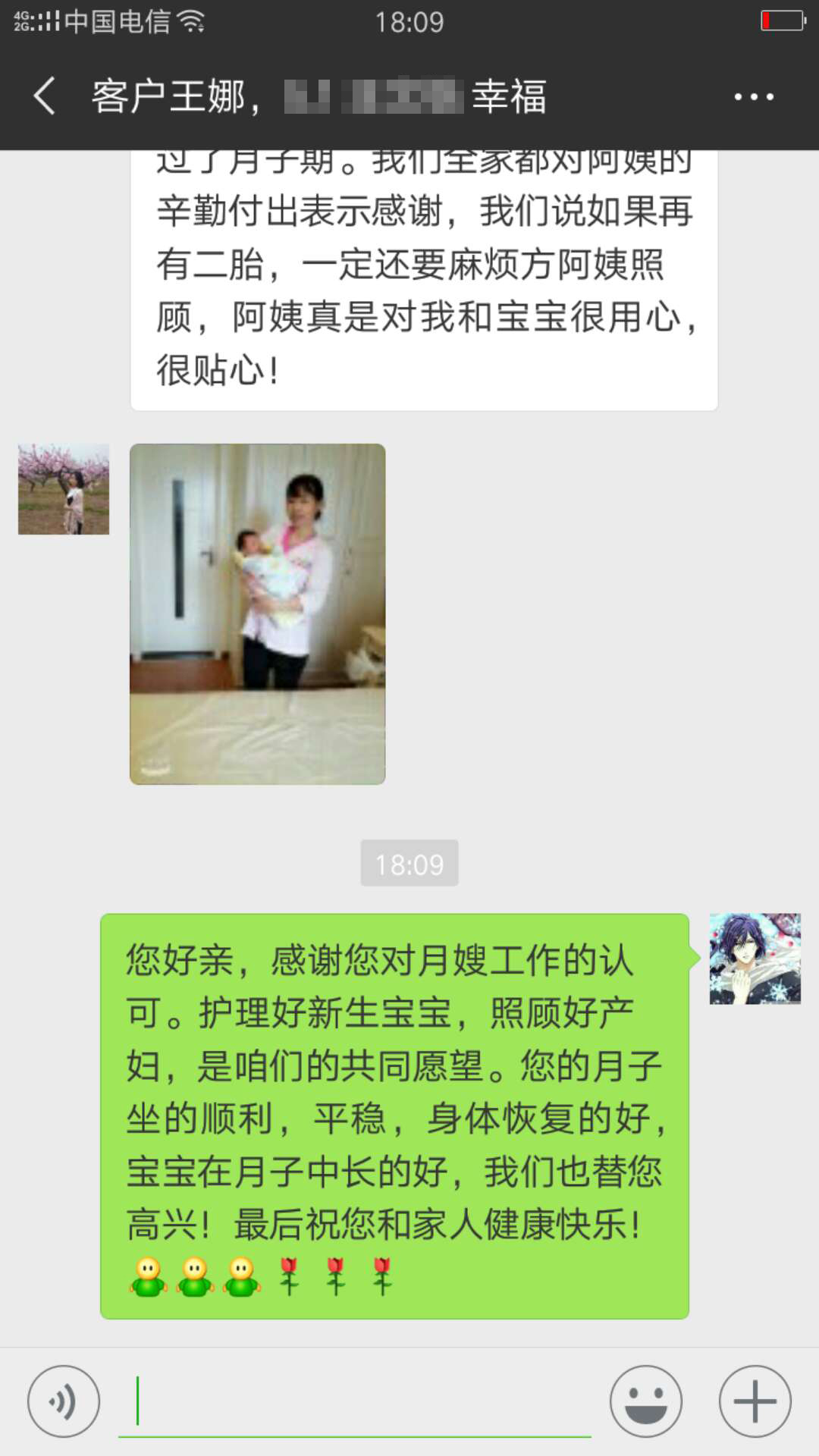819x1456 pixels.
Task: Open the emoji sticker panel
Action: tap(646, 1401)
